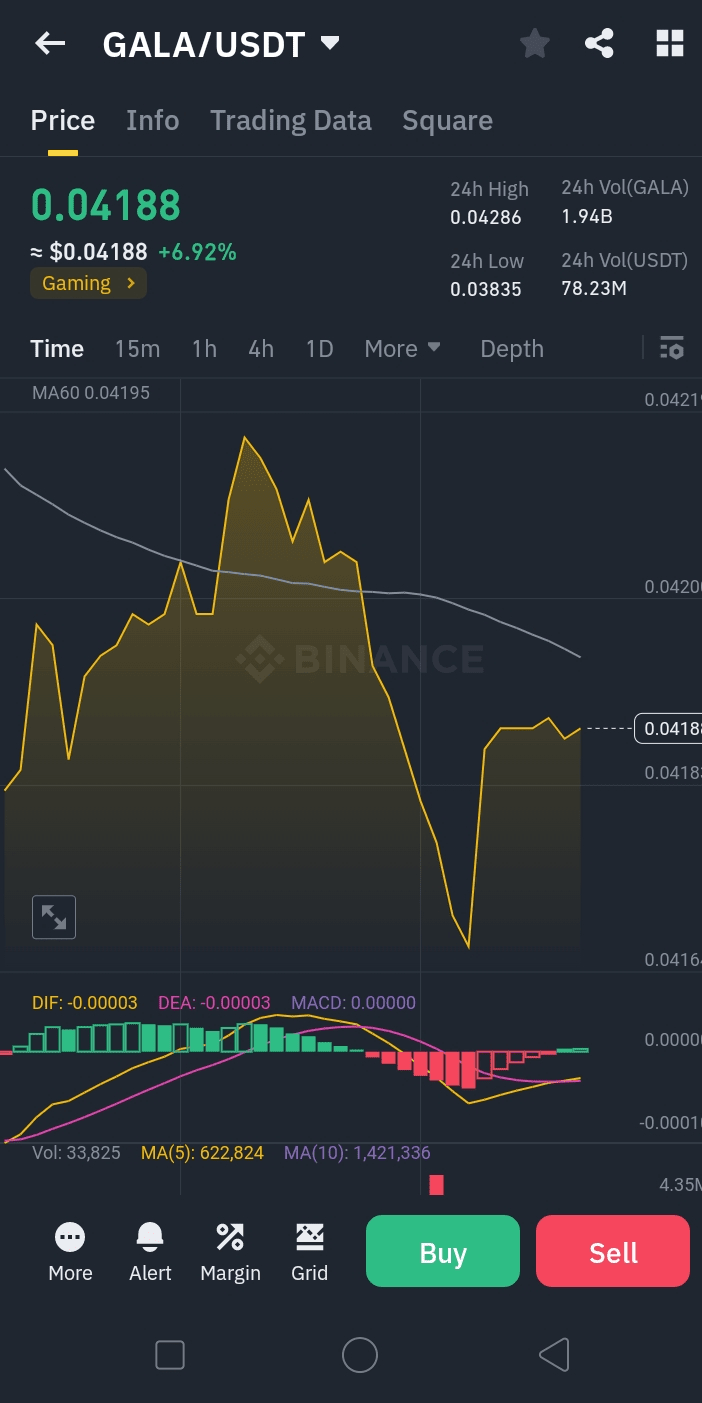Screen dimensions: 702x1403
Task: Select the 1D chart interval
Action: pos(319,349)
